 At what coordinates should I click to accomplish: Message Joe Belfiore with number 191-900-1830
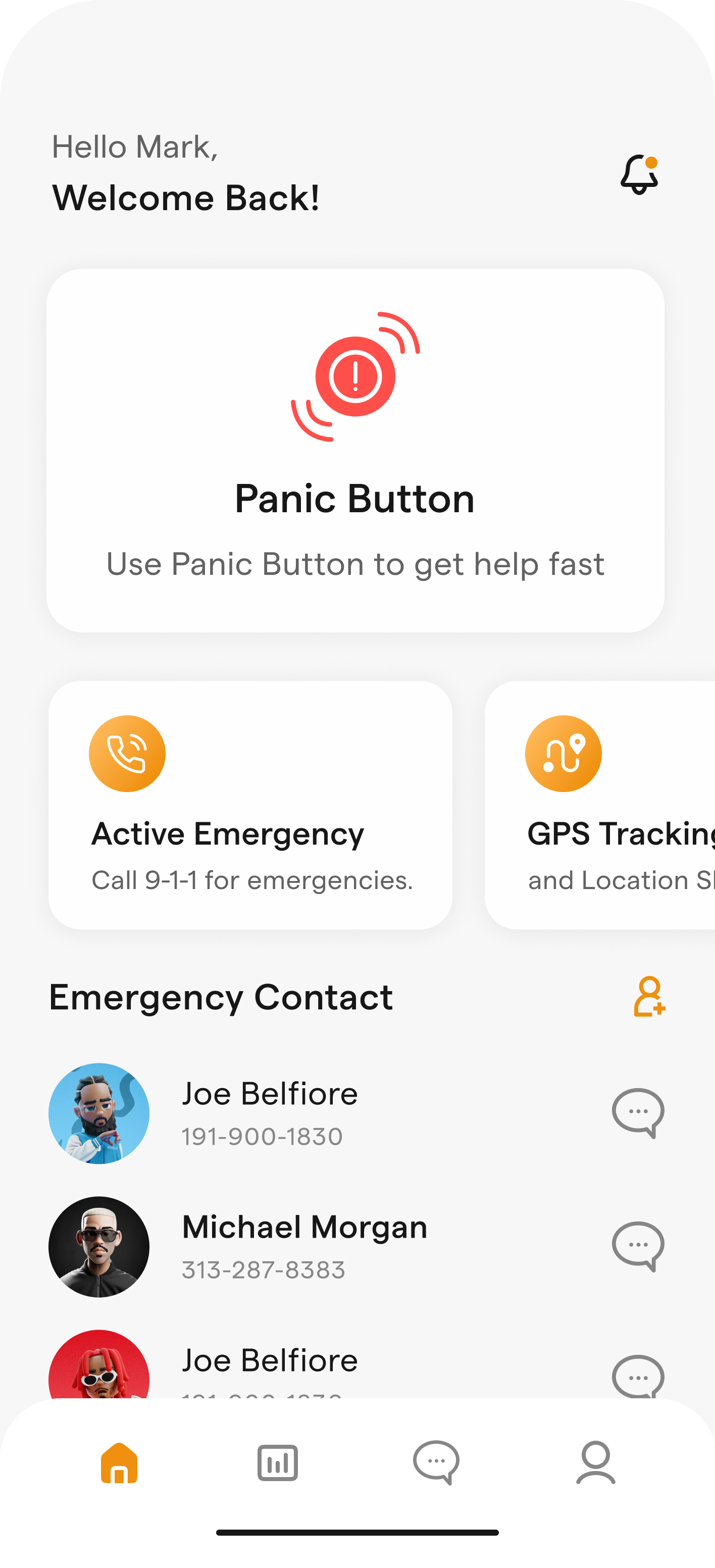pyautogui.click(x=638, y=1112)
